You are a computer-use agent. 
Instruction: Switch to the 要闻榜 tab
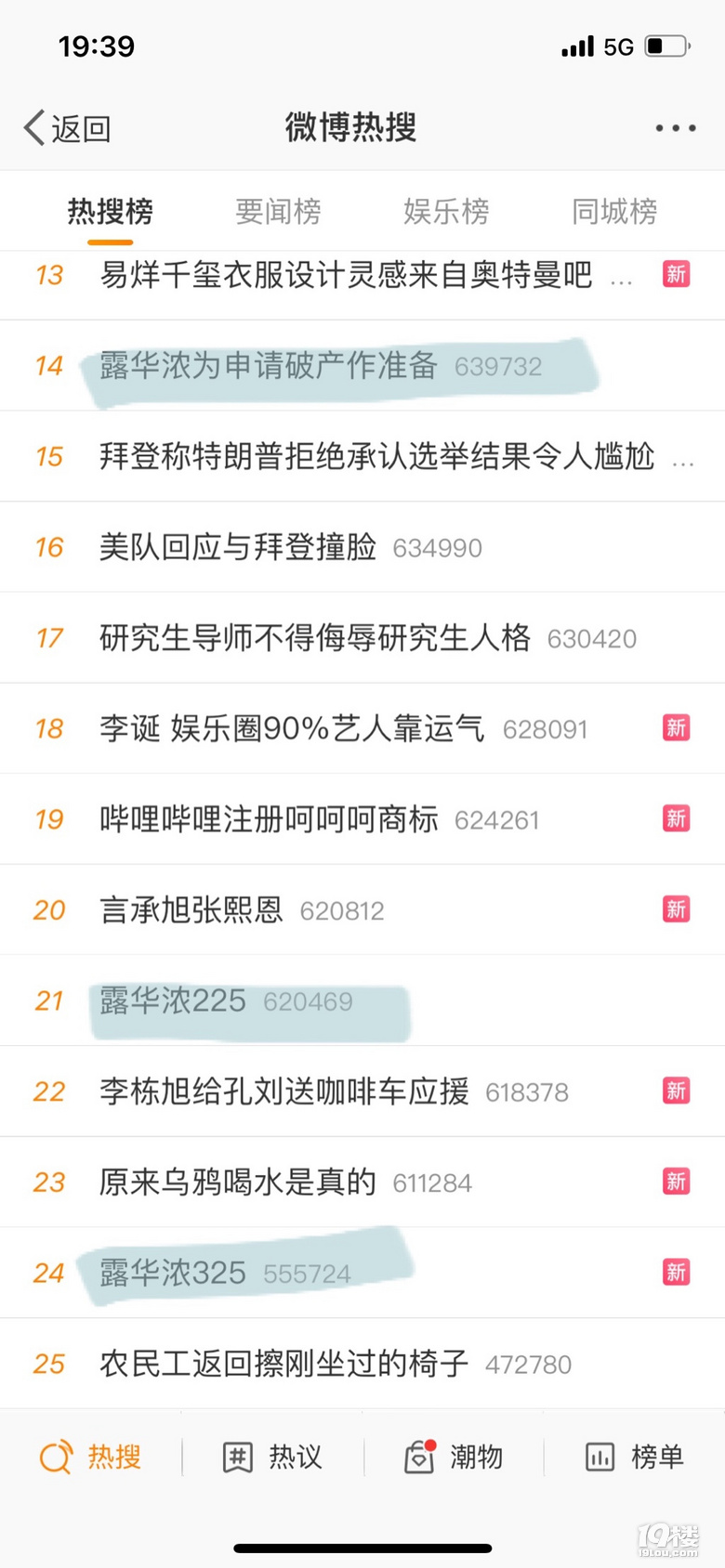click(x=278, y=212)
